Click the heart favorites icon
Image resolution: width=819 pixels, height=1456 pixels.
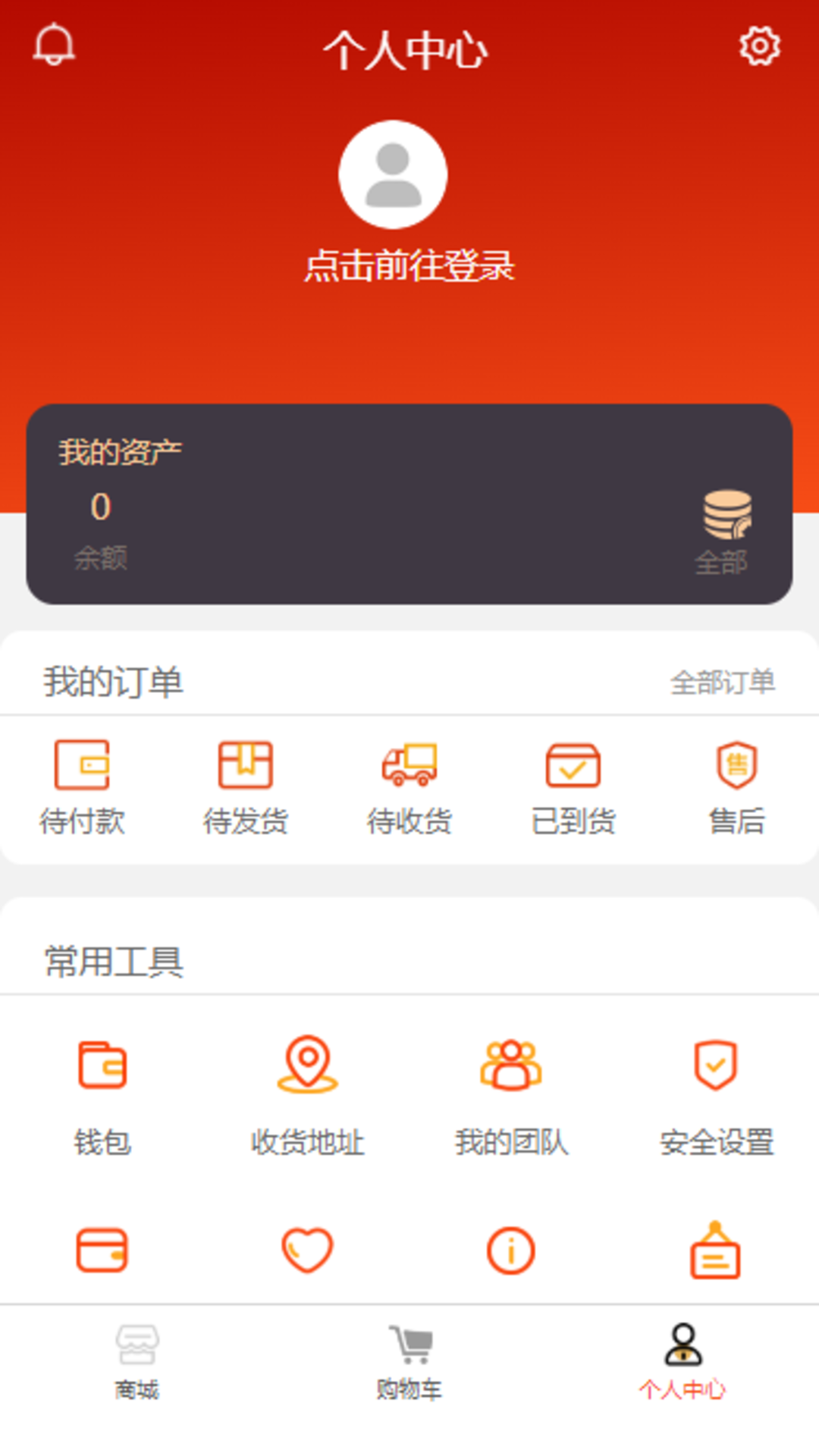pos(307,1251)
